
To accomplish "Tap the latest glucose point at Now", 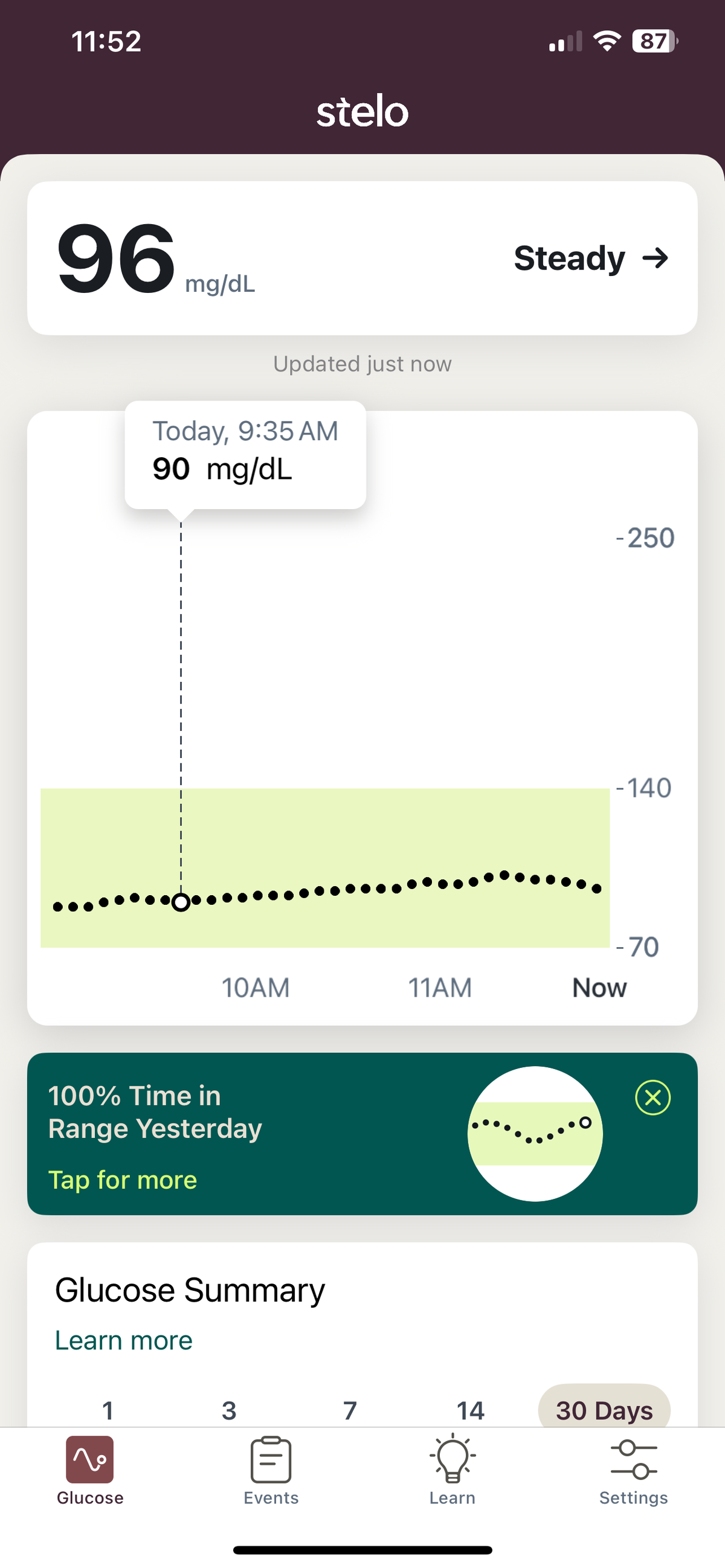I will click(597, 888).
